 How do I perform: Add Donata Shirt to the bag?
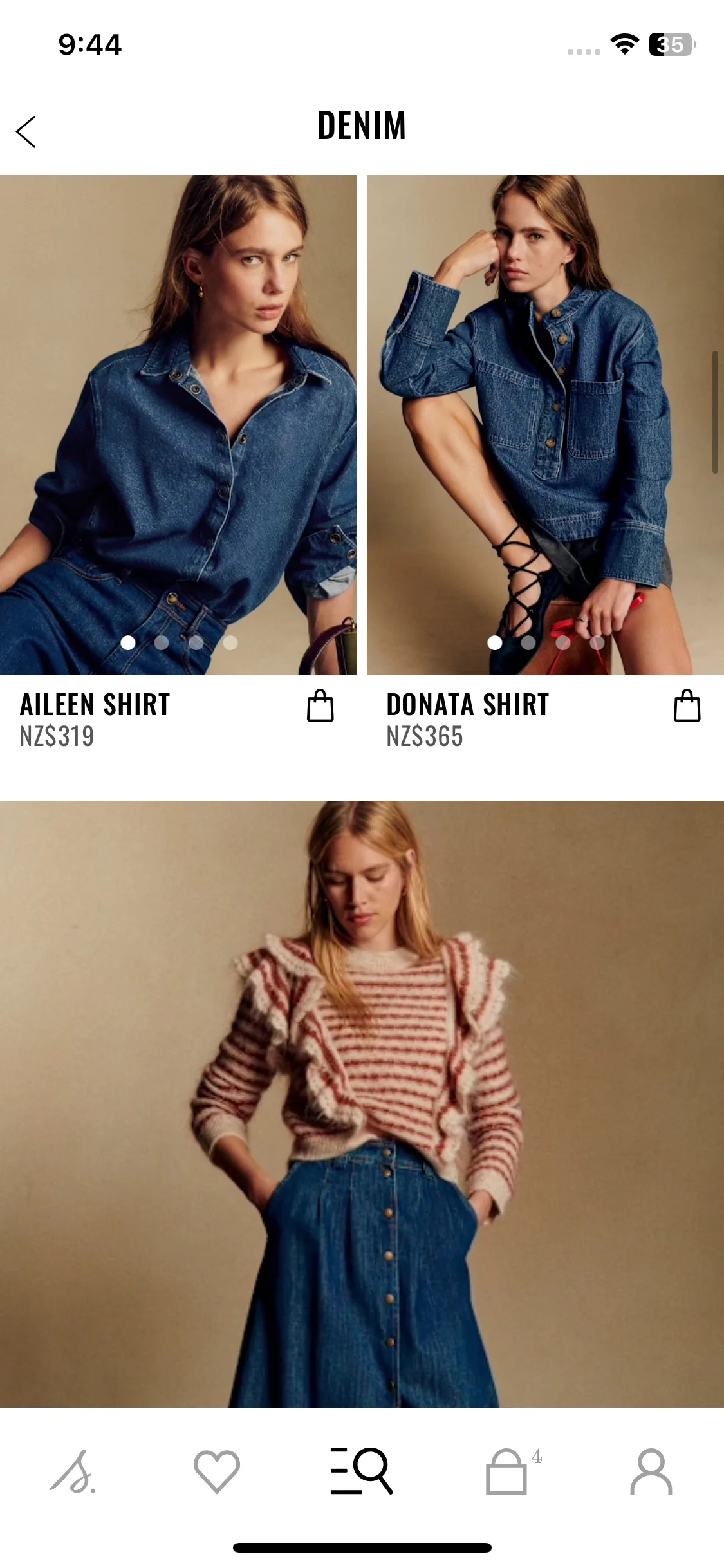click(687, 705)
